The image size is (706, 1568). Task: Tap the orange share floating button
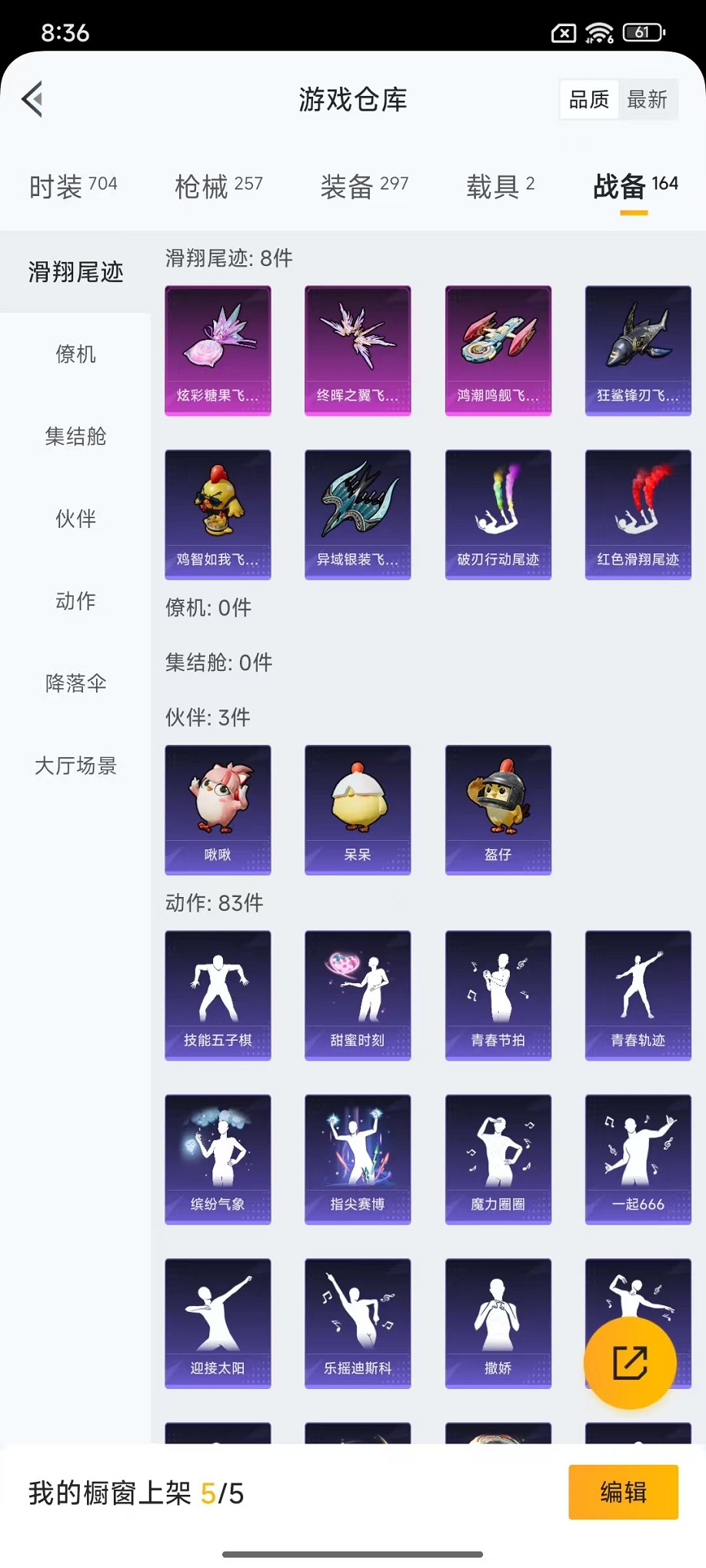[630, 1363]
